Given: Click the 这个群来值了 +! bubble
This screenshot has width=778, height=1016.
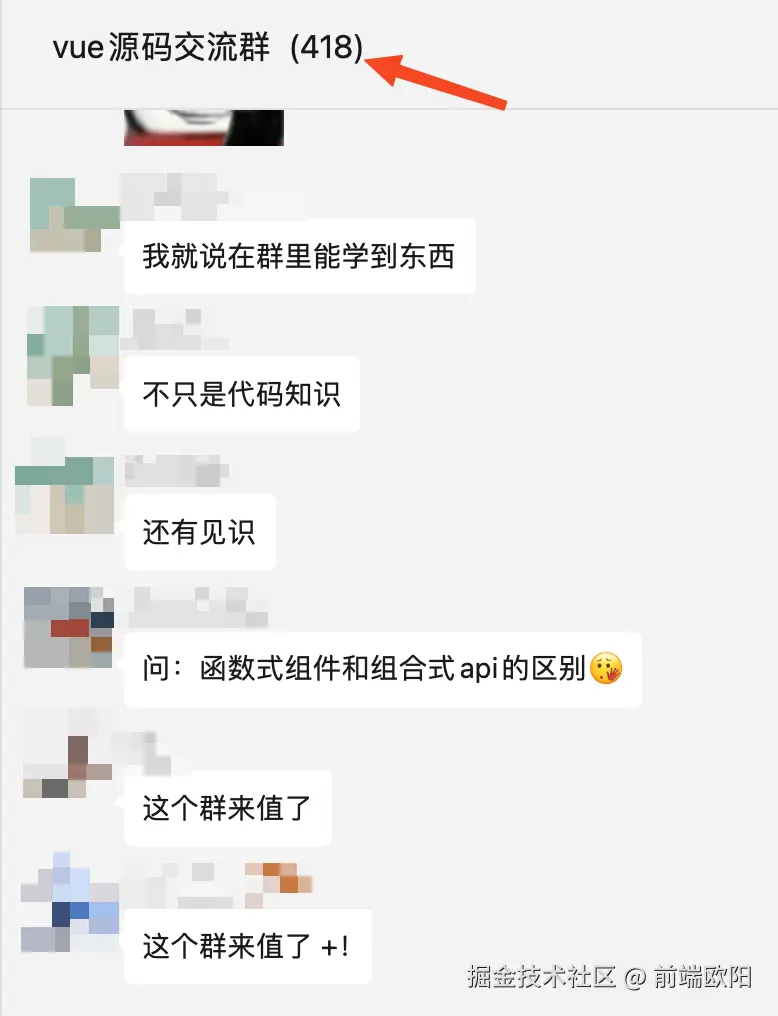Looking at the screenshot, I should pos(246,947).
